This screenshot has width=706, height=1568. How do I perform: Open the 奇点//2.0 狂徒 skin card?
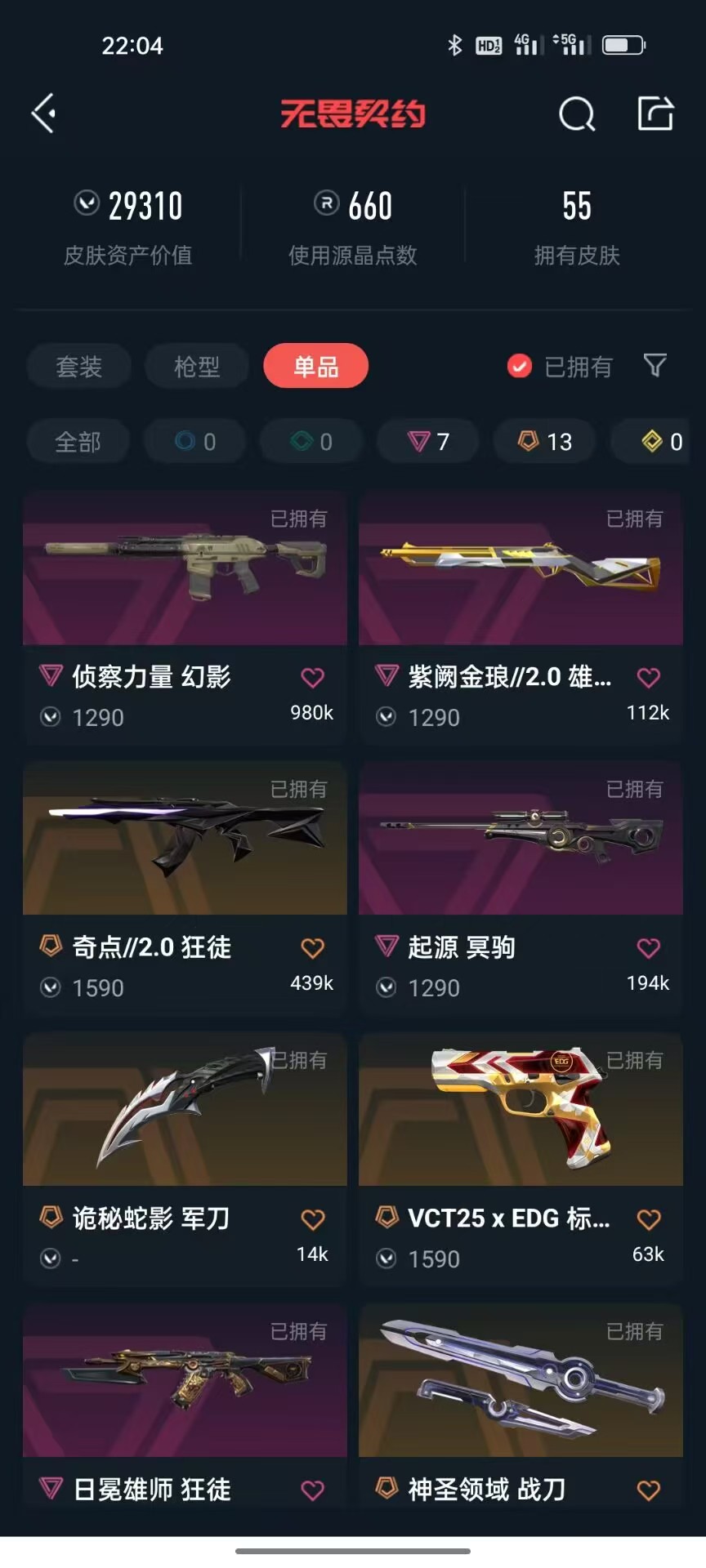pyautogui.click(x=185, y=889)
